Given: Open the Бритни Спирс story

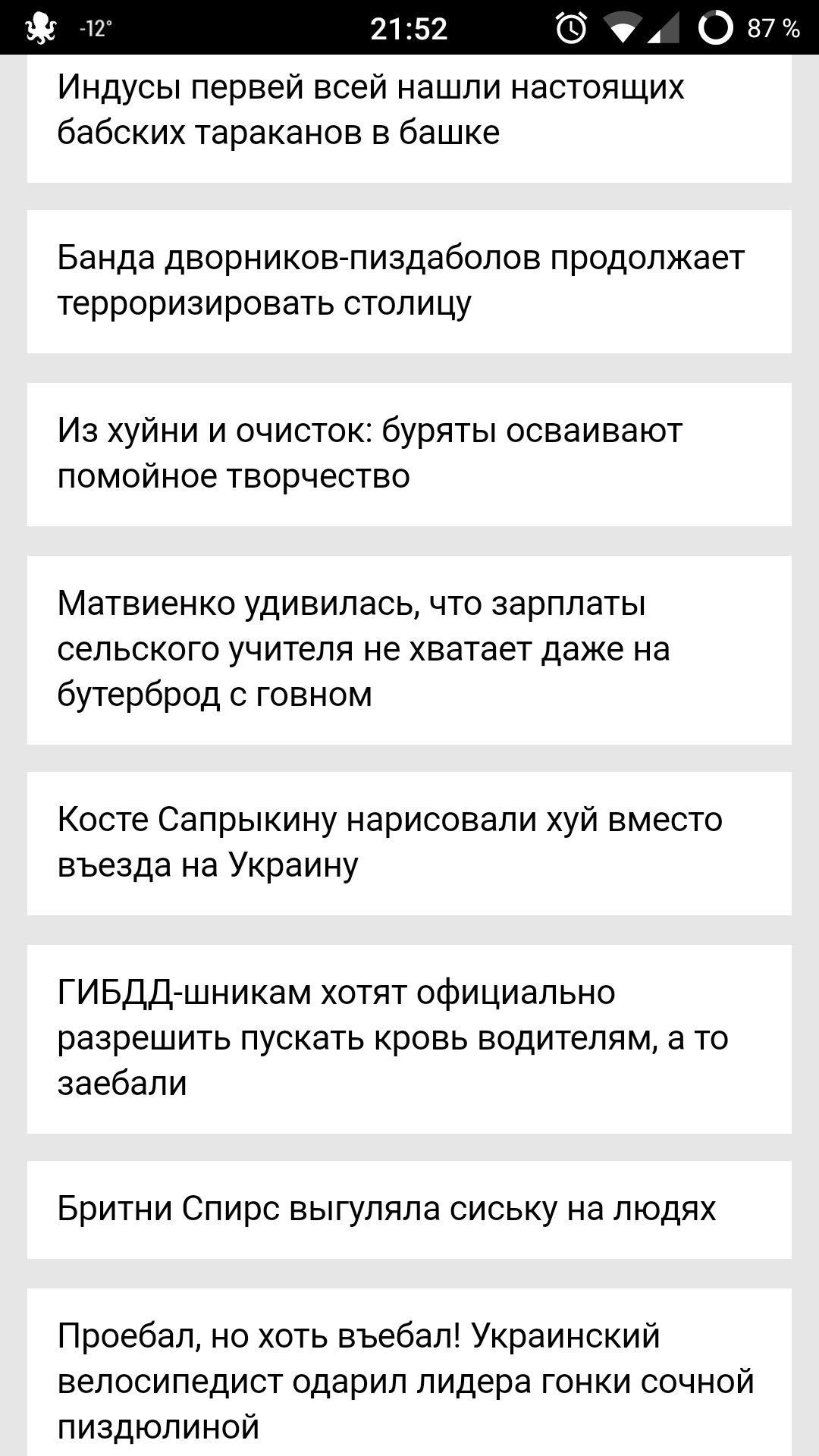Looking at the screenshot, I should tap(409, 1210).
